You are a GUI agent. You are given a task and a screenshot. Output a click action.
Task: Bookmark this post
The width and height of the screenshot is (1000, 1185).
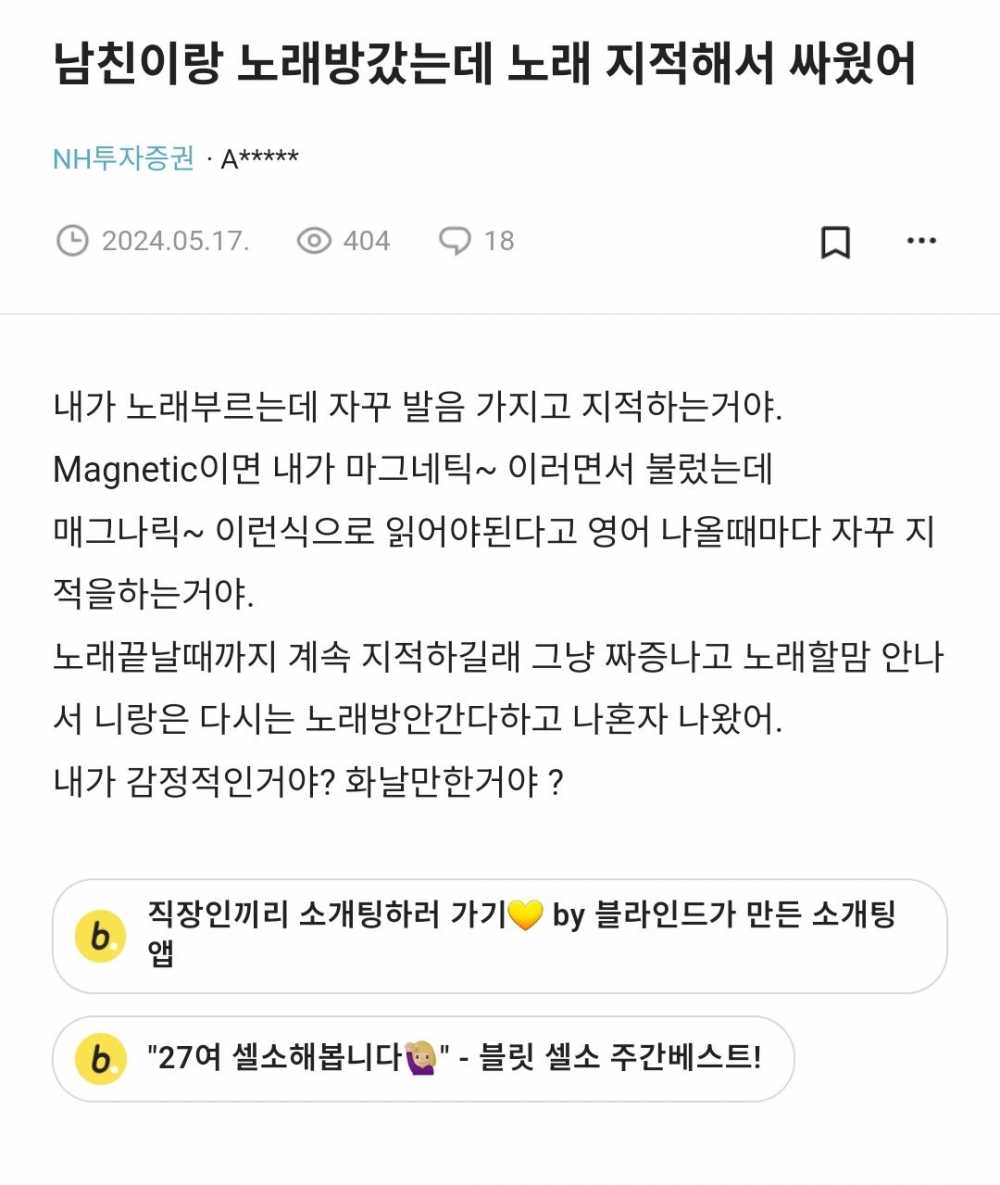835,242
